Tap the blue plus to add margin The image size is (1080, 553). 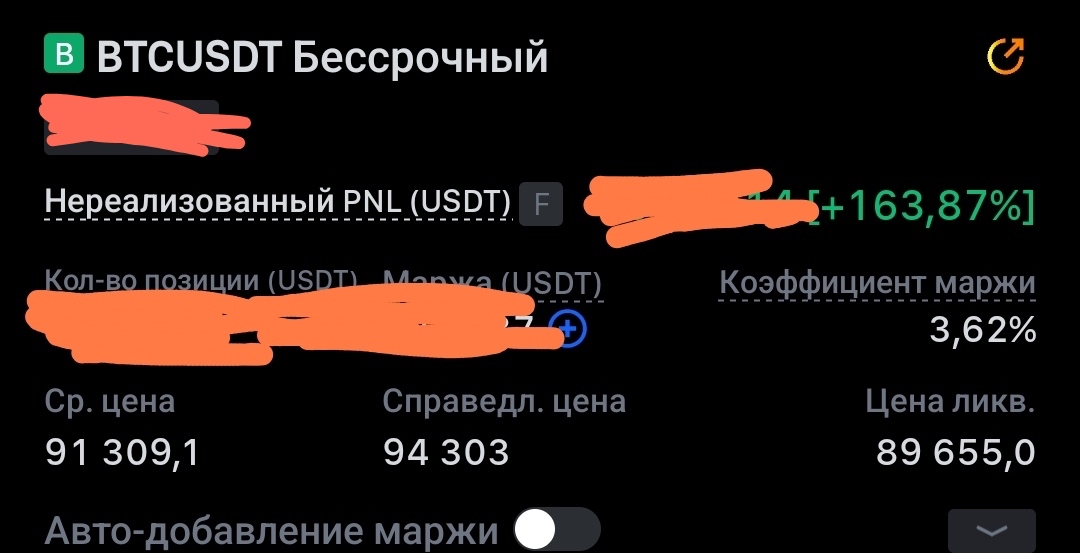coord(569,329)
